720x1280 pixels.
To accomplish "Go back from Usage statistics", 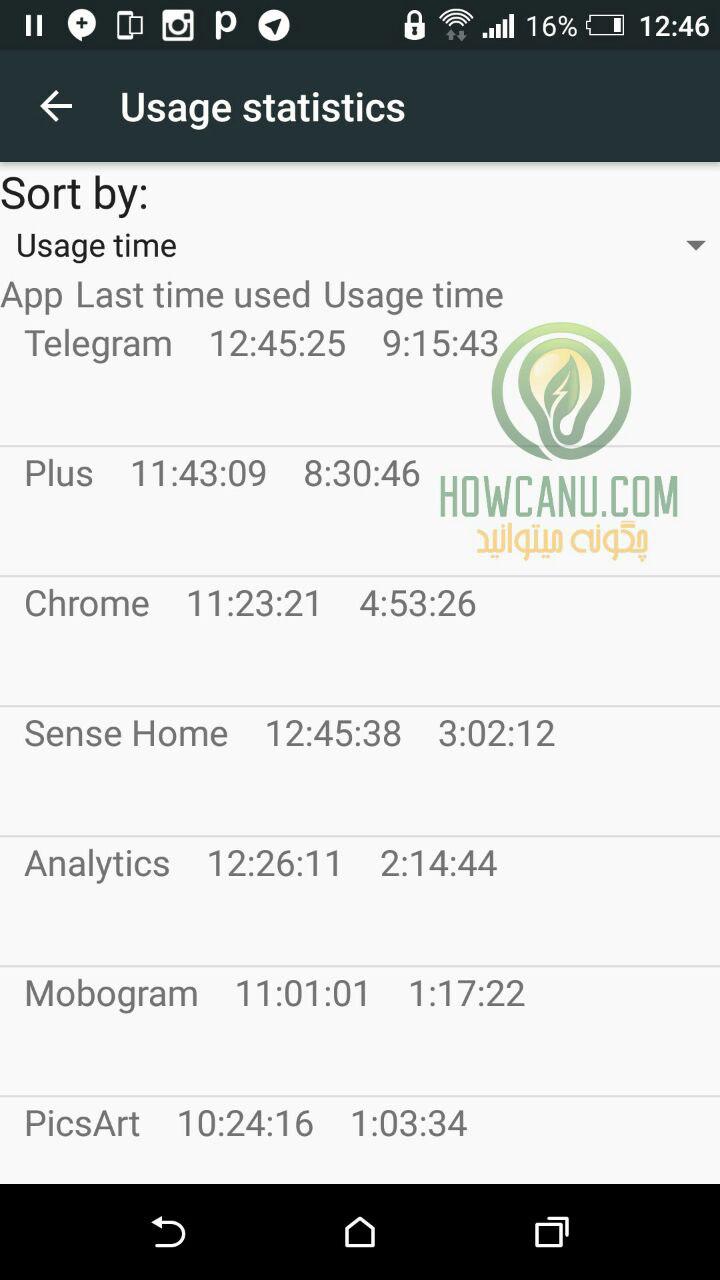I will (x=56, y=107).
